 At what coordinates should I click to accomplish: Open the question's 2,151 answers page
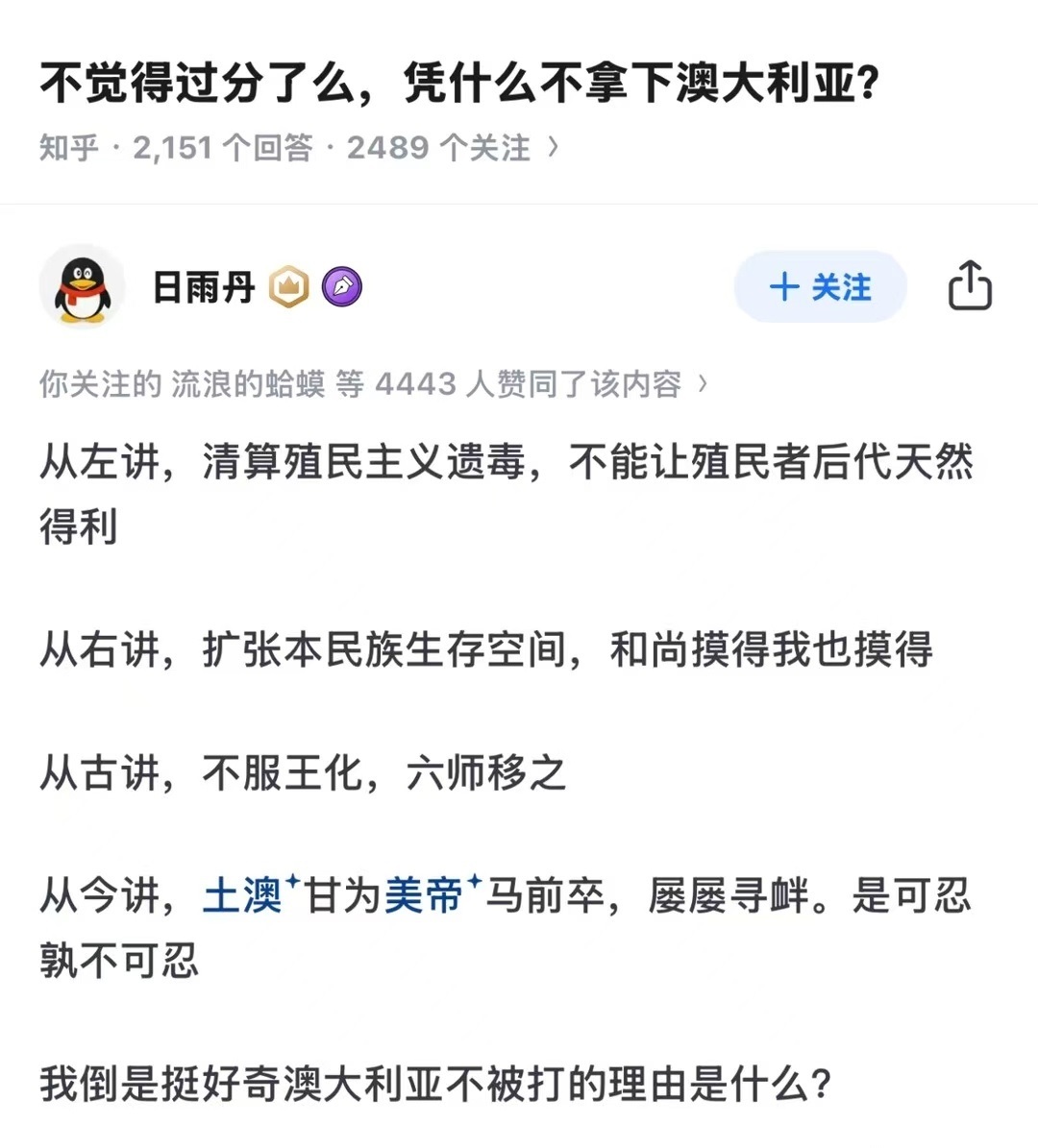[x=298, y=148]
